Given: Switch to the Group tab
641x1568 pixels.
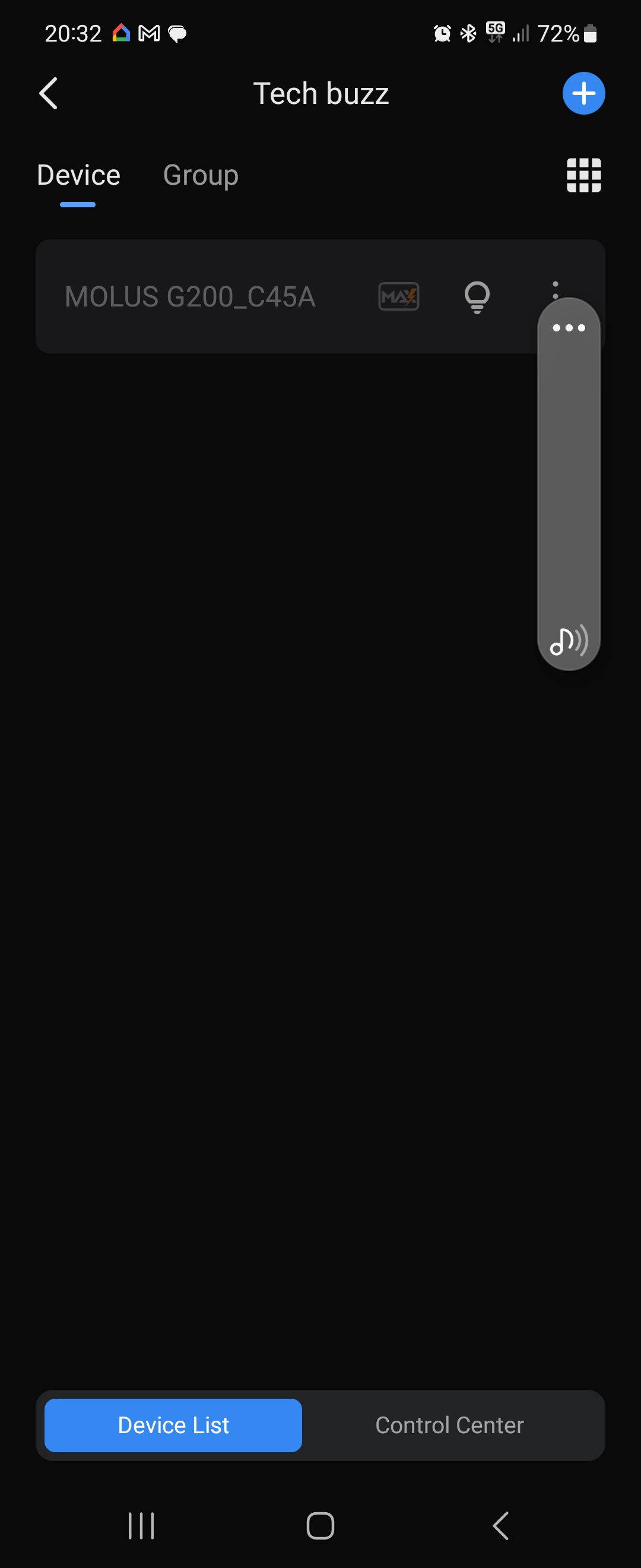Looking at the screenshot, I should pos(200,175).
